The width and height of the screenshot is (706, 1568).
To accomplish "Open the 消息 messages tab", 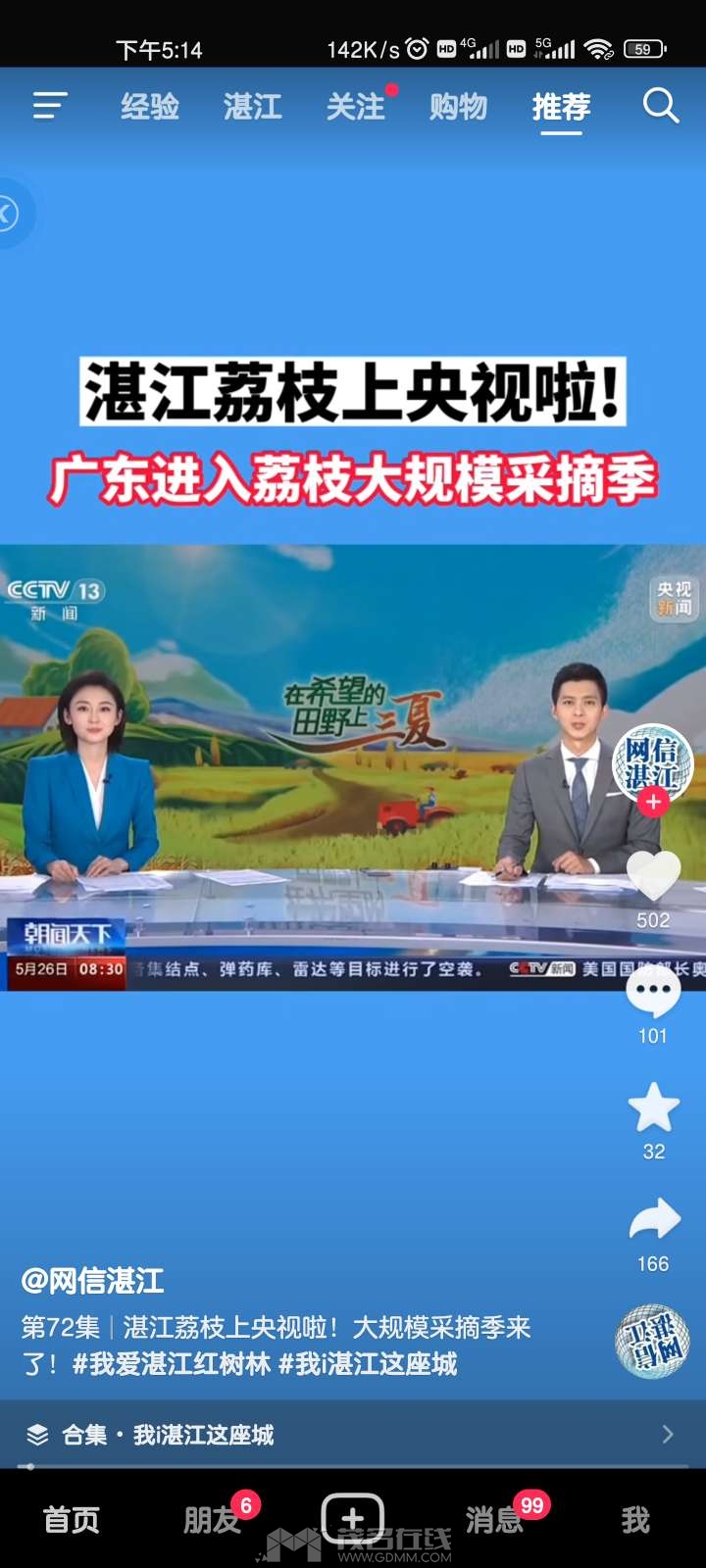I will click(x=493, y=1520).
